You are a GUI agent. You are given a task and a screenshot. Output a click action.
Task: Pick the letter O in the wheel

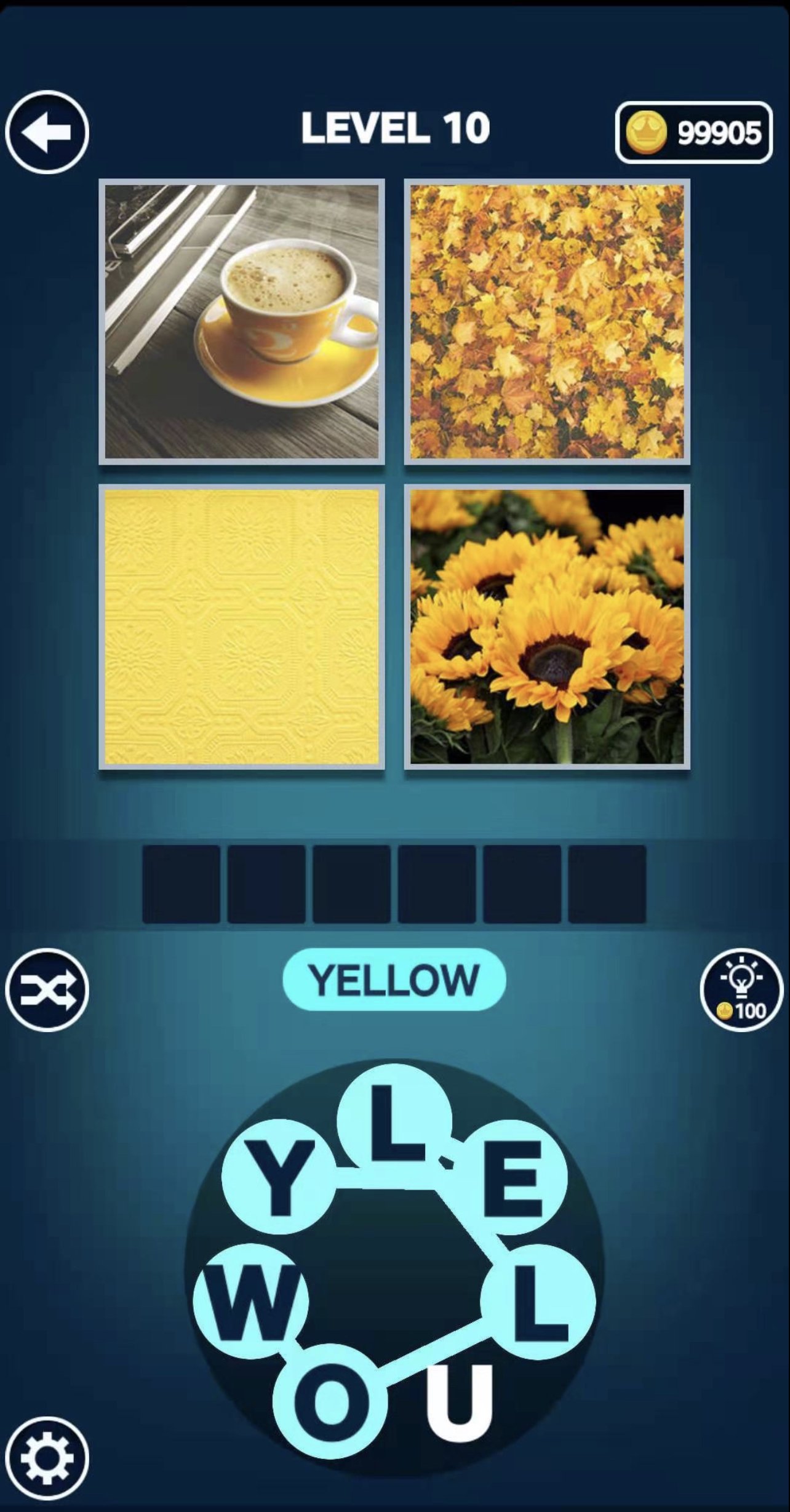(330, 1401)
